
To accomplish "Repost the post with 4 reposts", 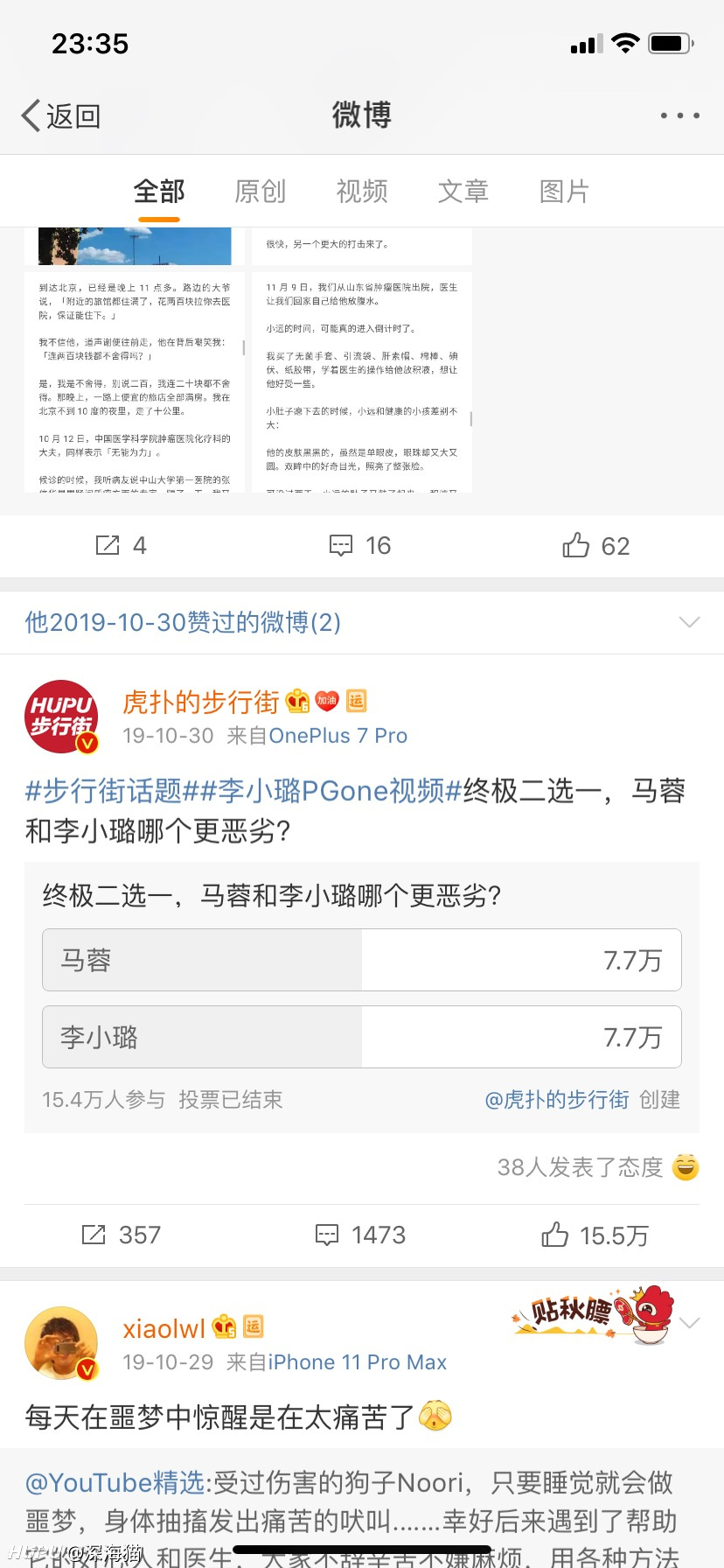I will (x=121, y=546).
